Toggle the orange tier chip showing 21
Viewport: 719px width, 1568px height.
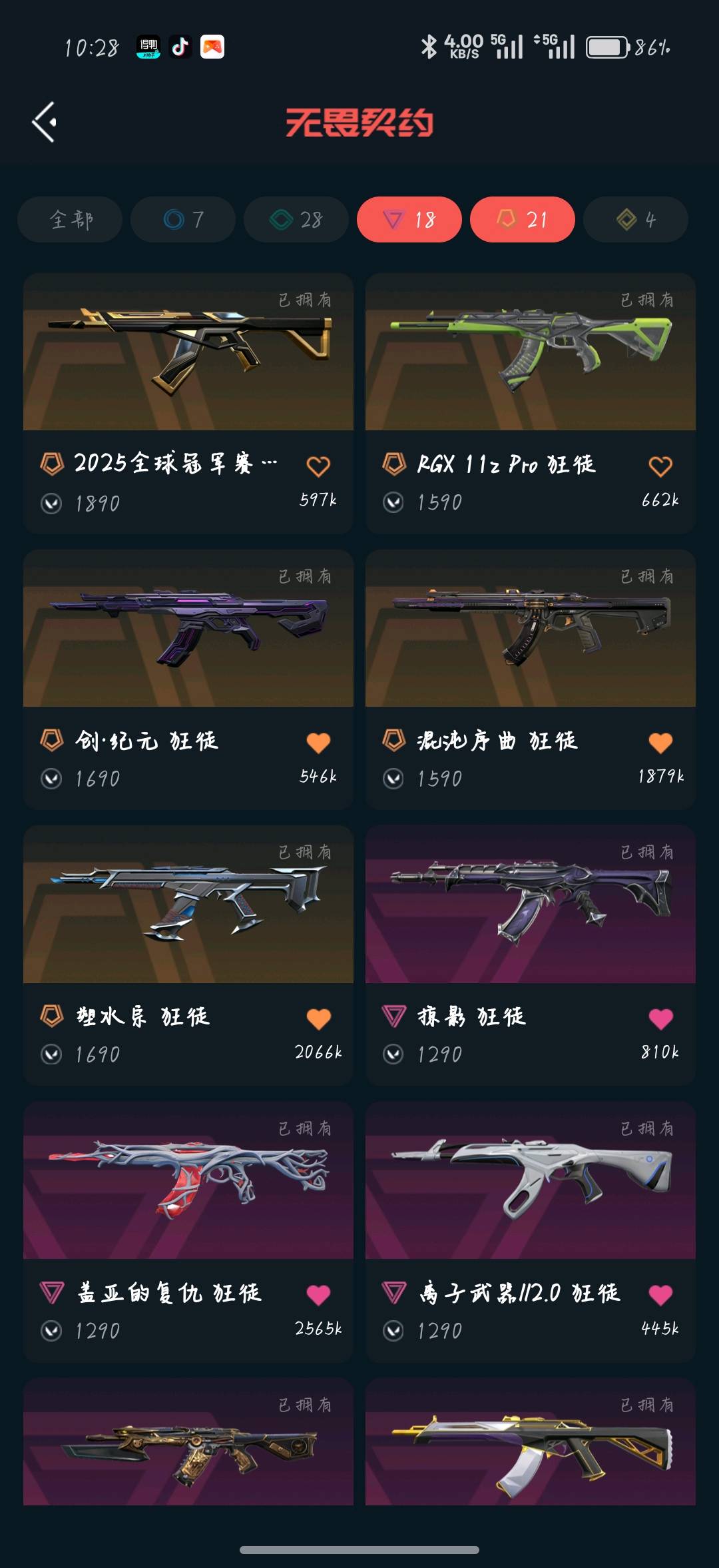click(x=523, y=219)
